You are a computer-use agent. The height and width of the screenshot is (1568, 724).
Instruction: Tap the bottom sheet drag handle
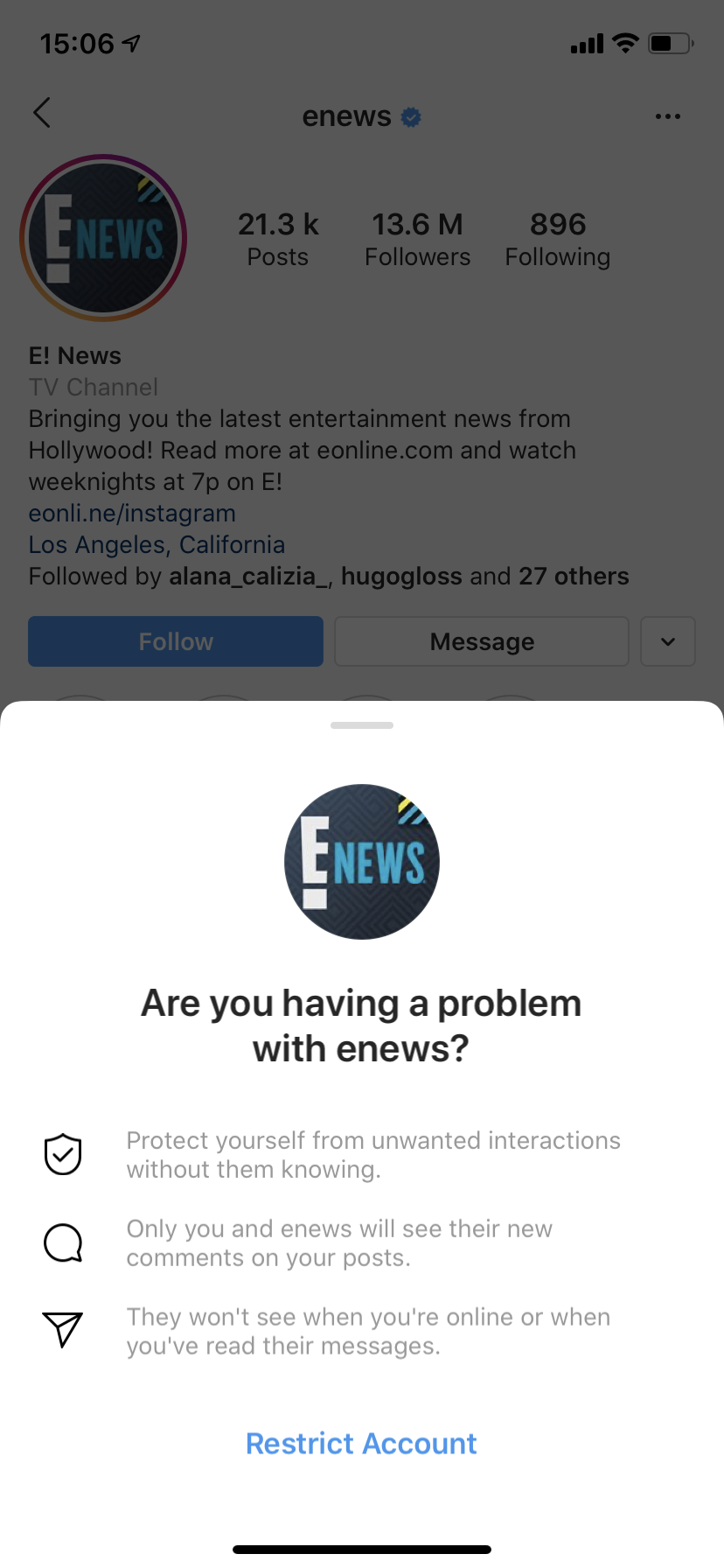click(362, 725)
